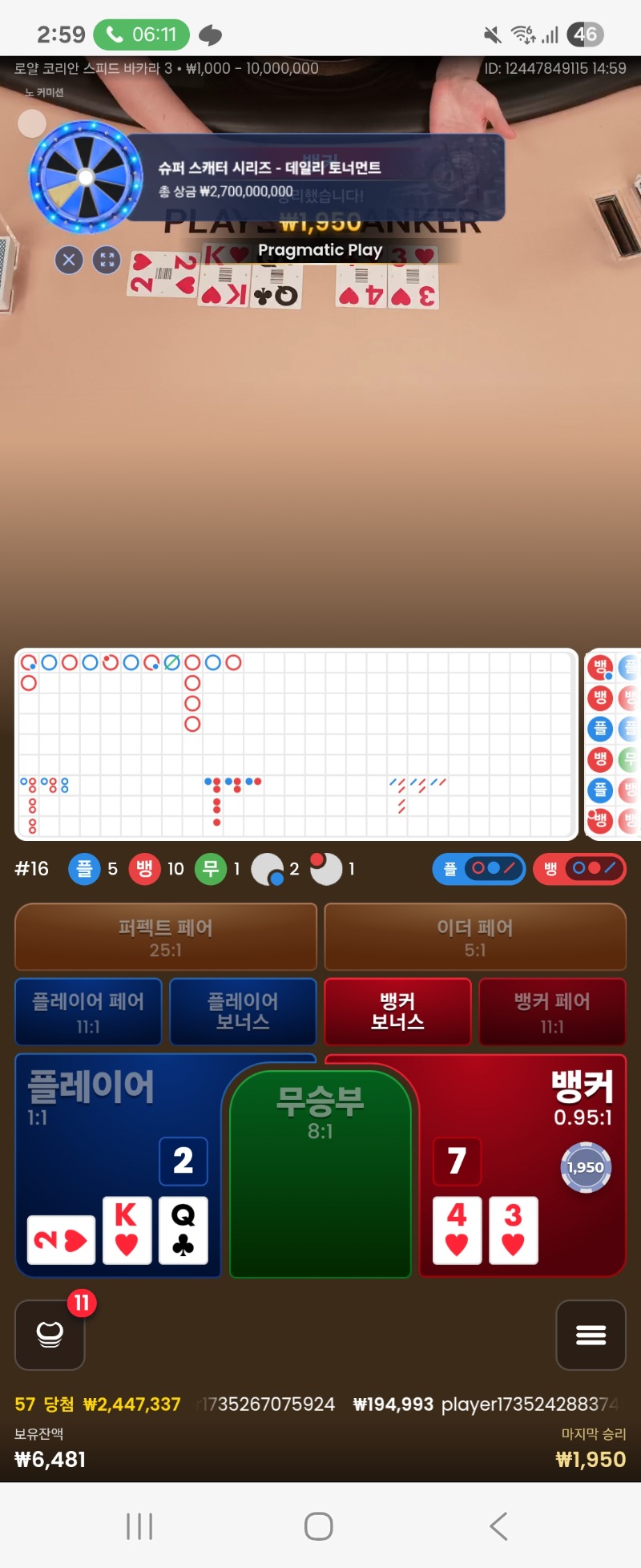The height and width of the screenshot is (1568, 641).
Task: Bet on 이더 페어 5:1
Action: coord(475,937)
